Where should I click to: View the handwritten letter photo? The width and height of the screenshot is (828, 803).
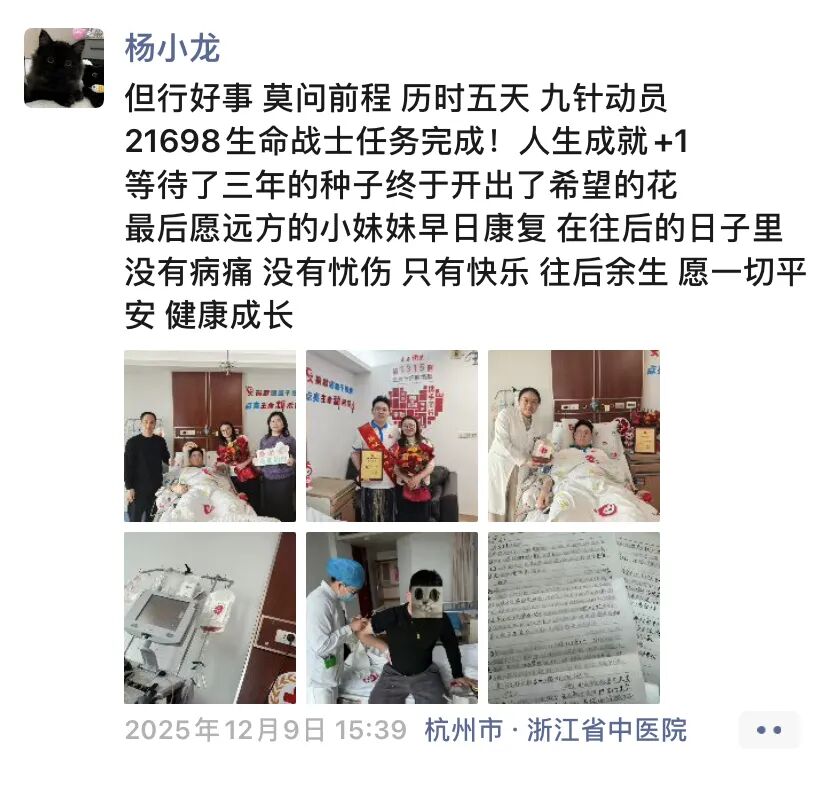574,618
